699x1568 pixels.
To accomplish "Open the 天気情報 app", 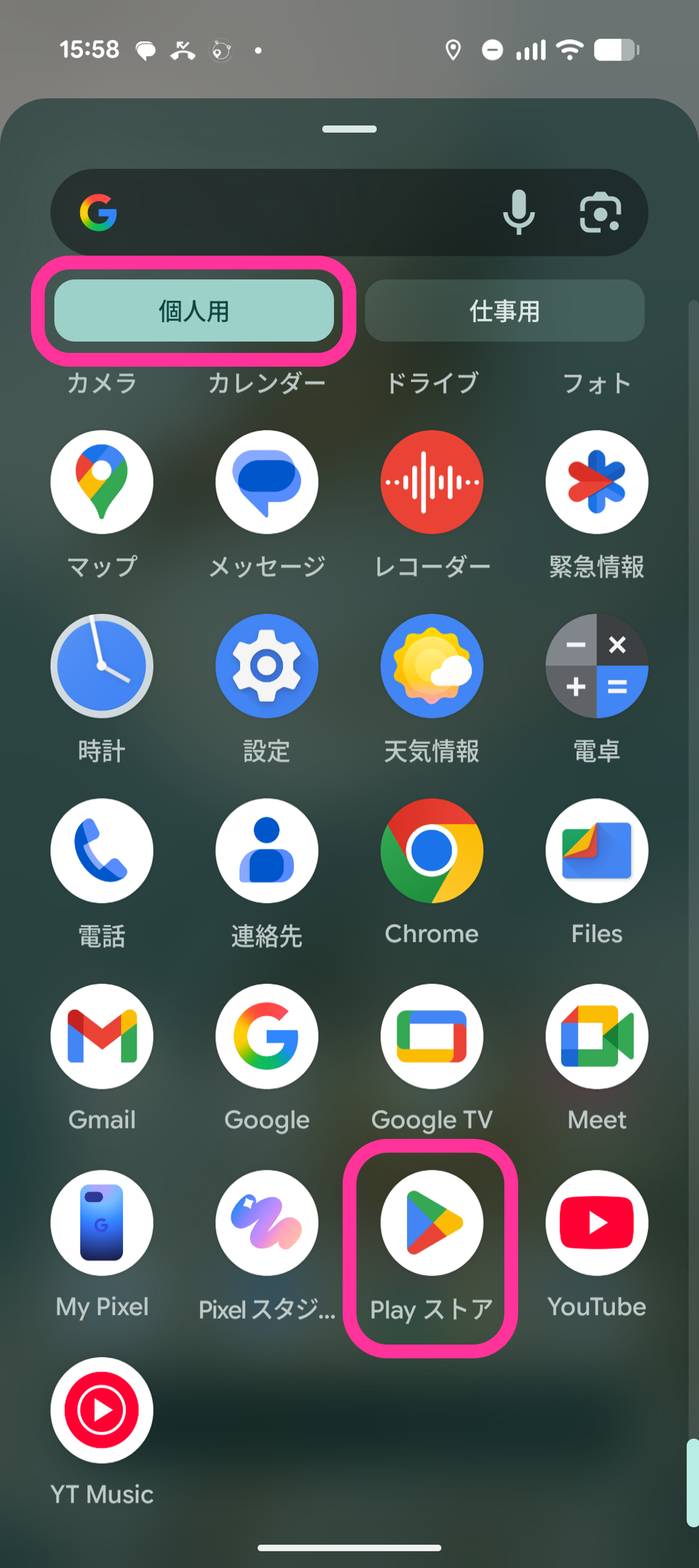I will tap(431, 666).
